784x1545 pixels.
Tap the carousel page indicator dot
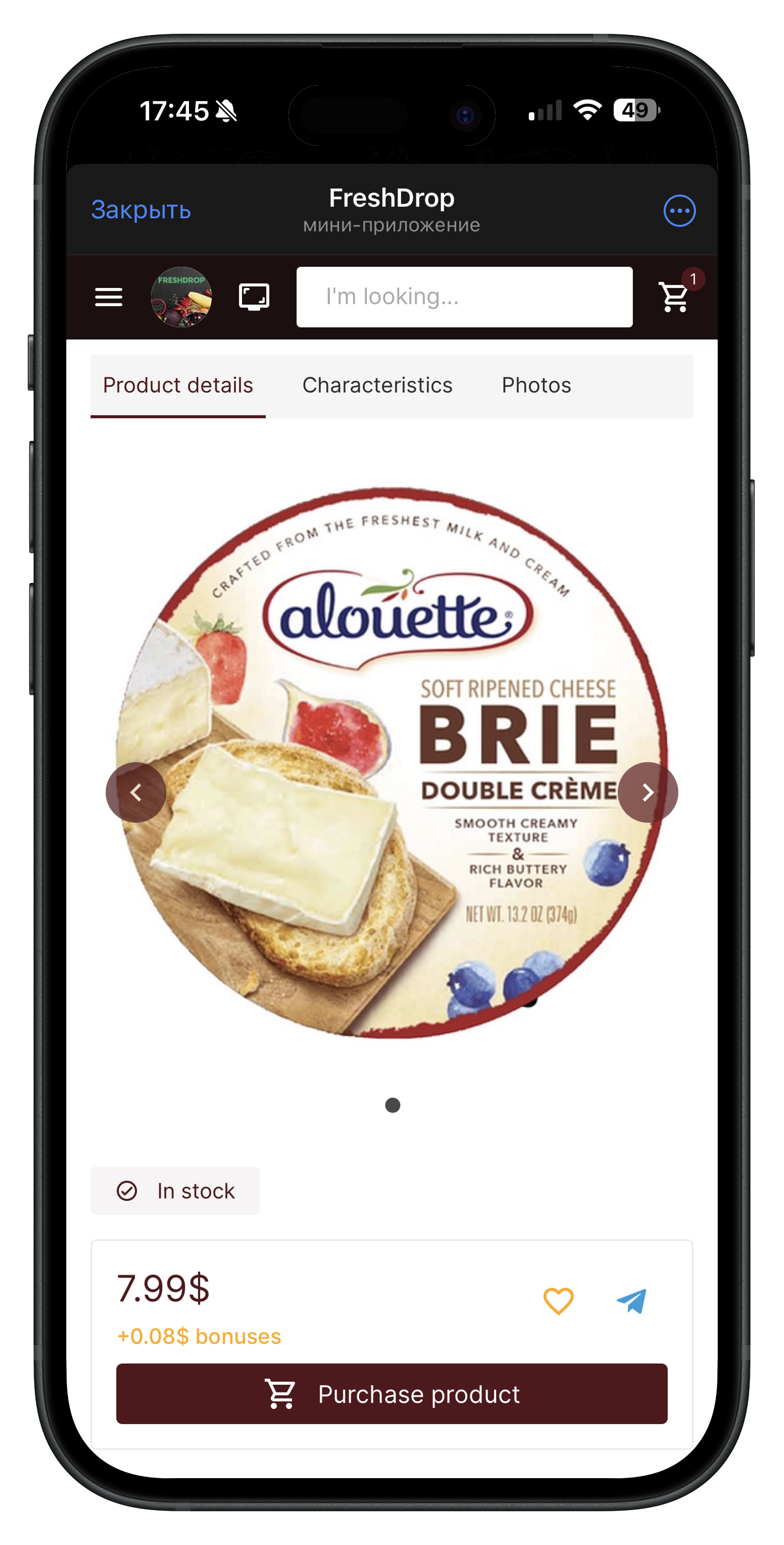(x=392, y=1105)
